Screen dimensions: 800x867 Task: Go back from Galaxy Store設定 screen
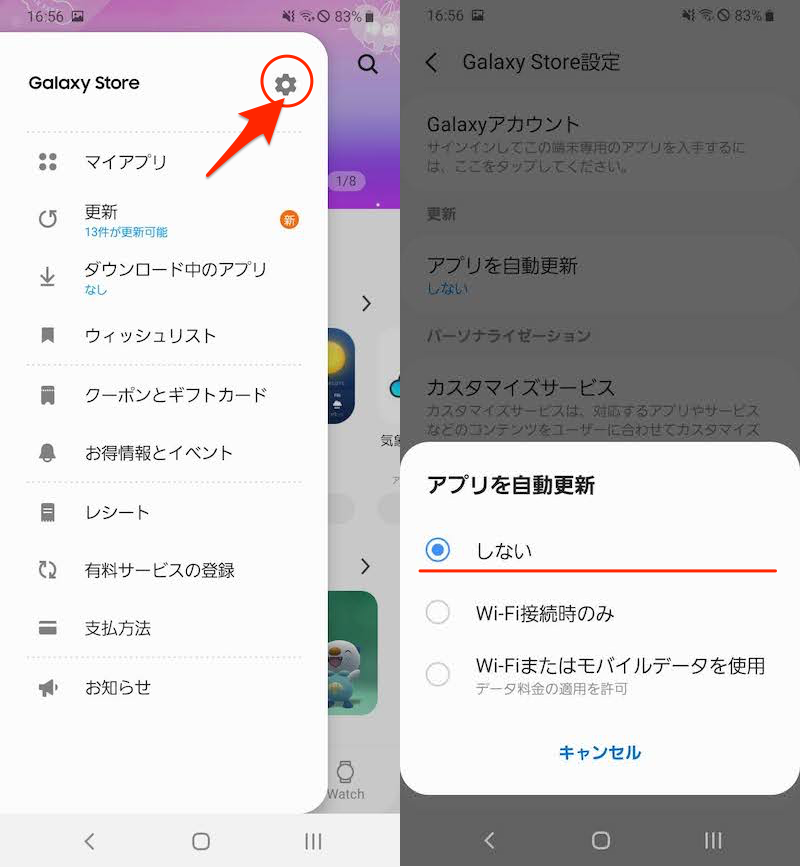(432, 62)
